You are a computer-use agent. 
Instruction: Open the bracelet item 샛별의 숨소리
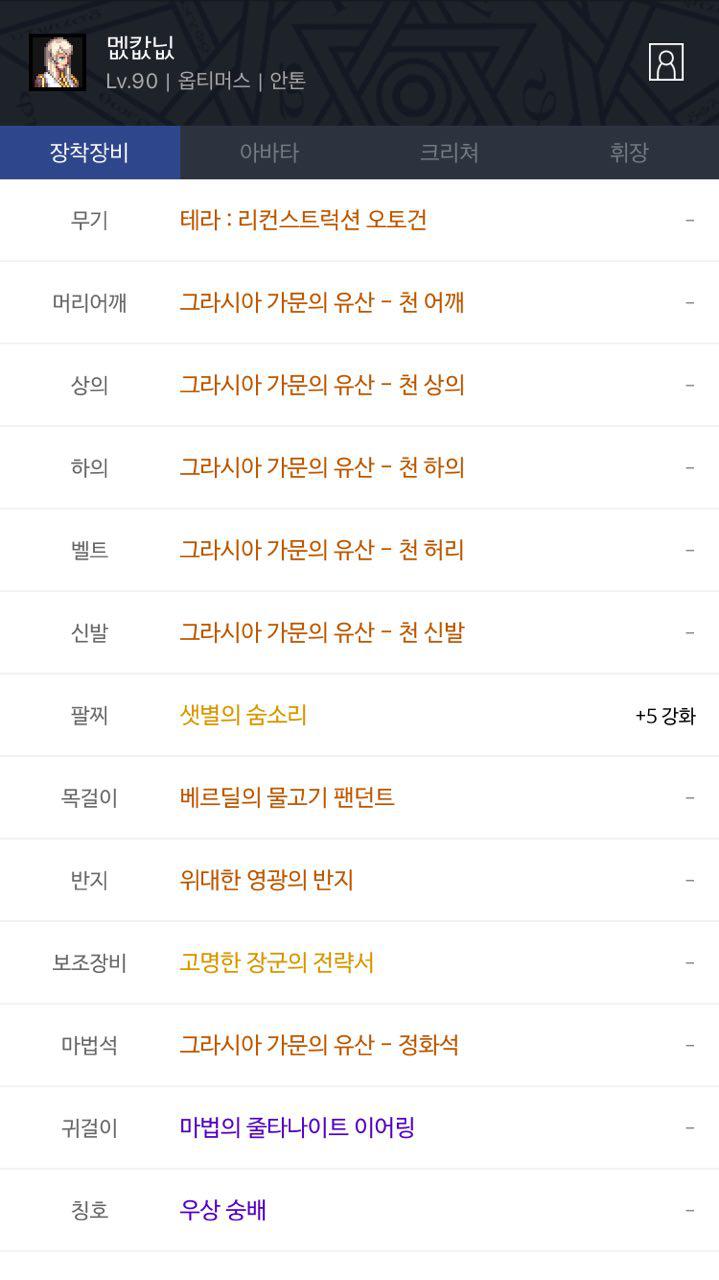coord(243,715)
